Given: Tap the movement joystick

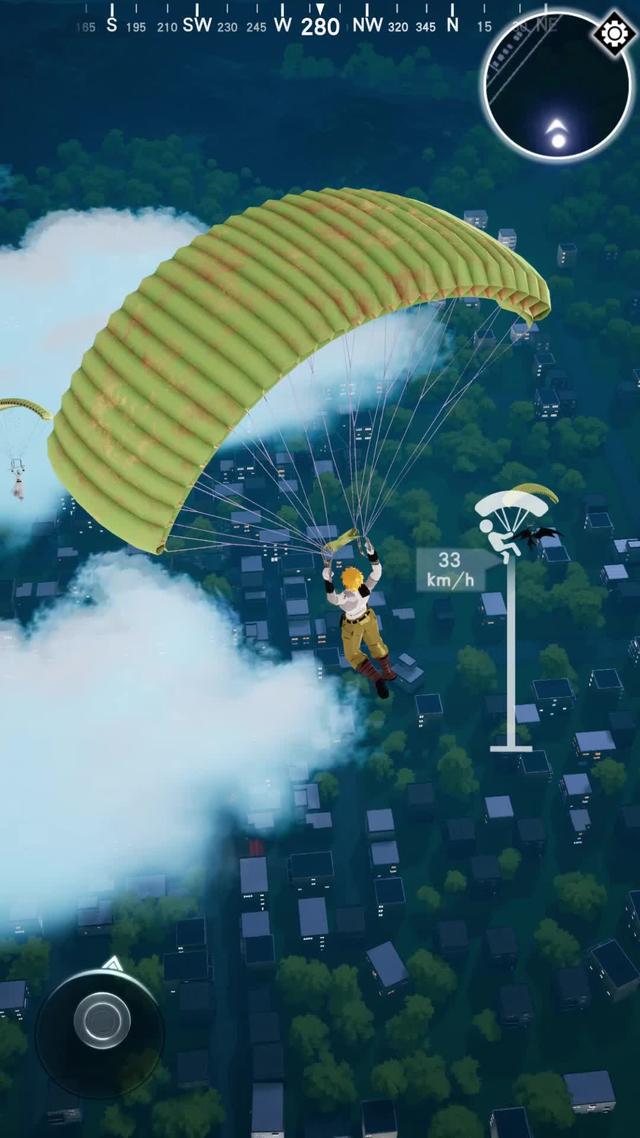Looking at the screenshot, I should point(101,1020).
